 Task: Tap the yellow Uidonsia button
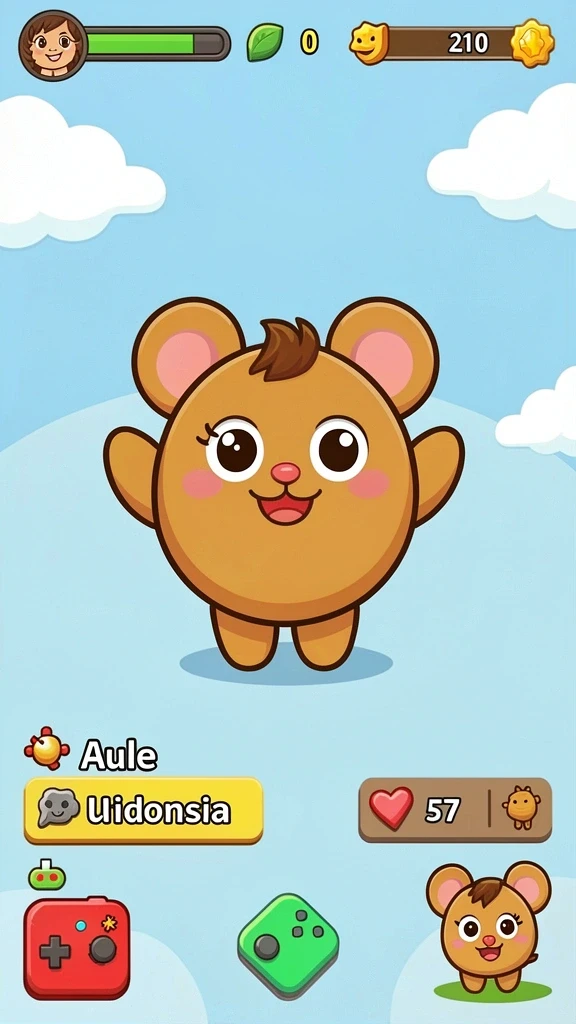(144, 810)
